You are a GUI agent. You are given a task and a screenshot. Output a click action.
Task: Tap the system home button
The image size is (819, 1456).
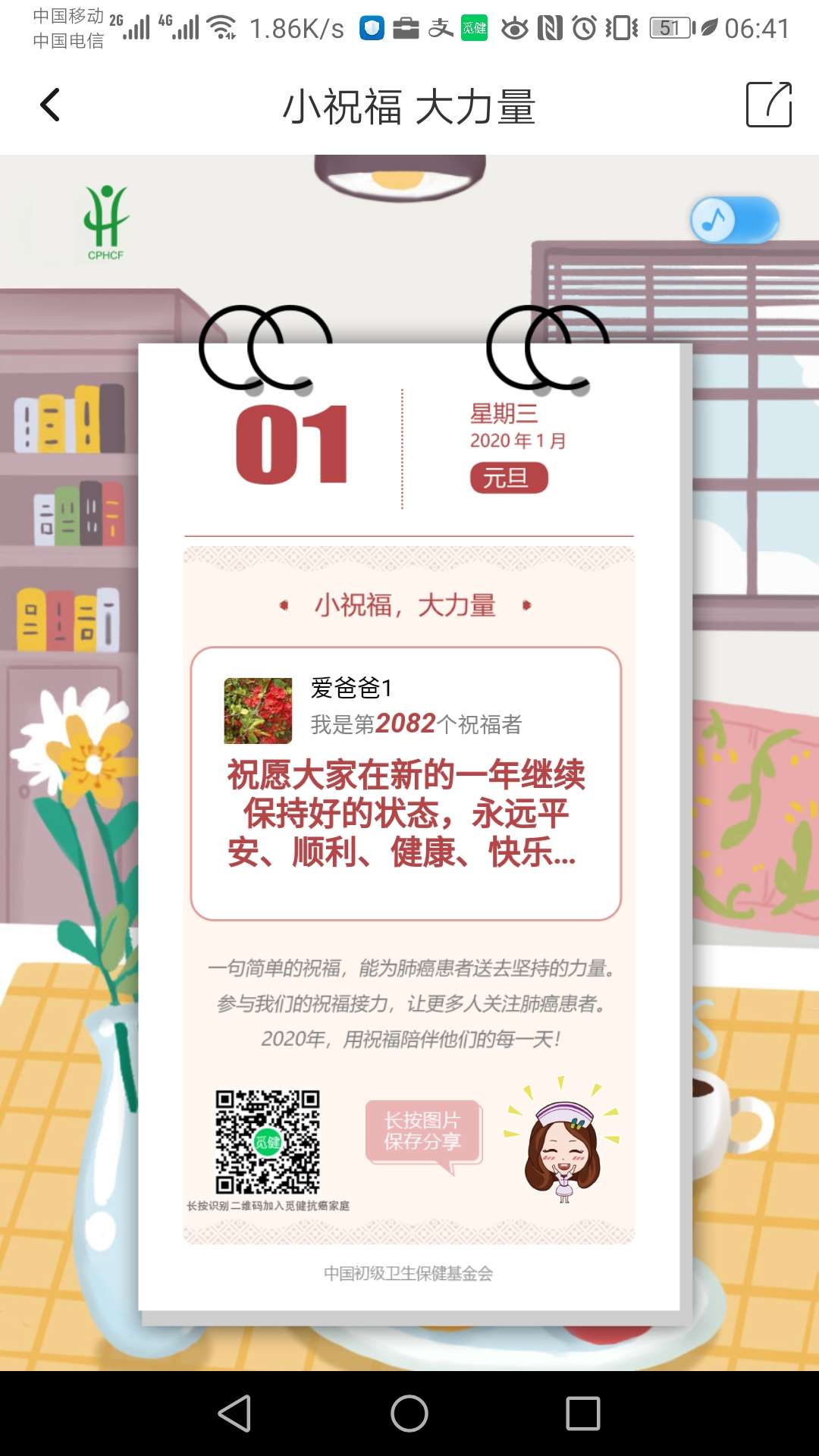[x=409, y=1414]
